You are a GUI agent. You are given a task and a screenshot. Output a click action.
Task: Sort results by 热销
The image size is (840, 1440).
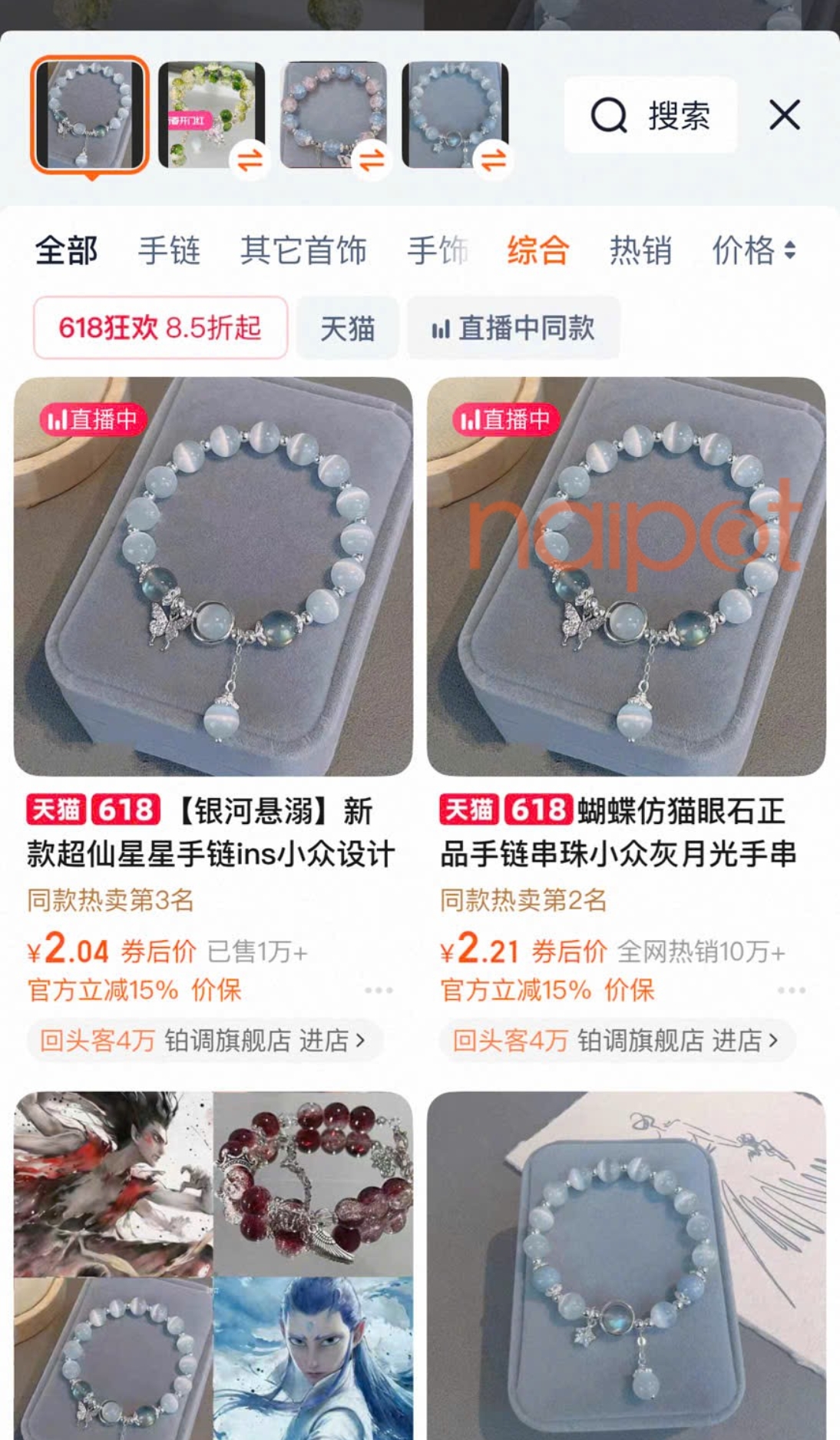tap(640, 250)
